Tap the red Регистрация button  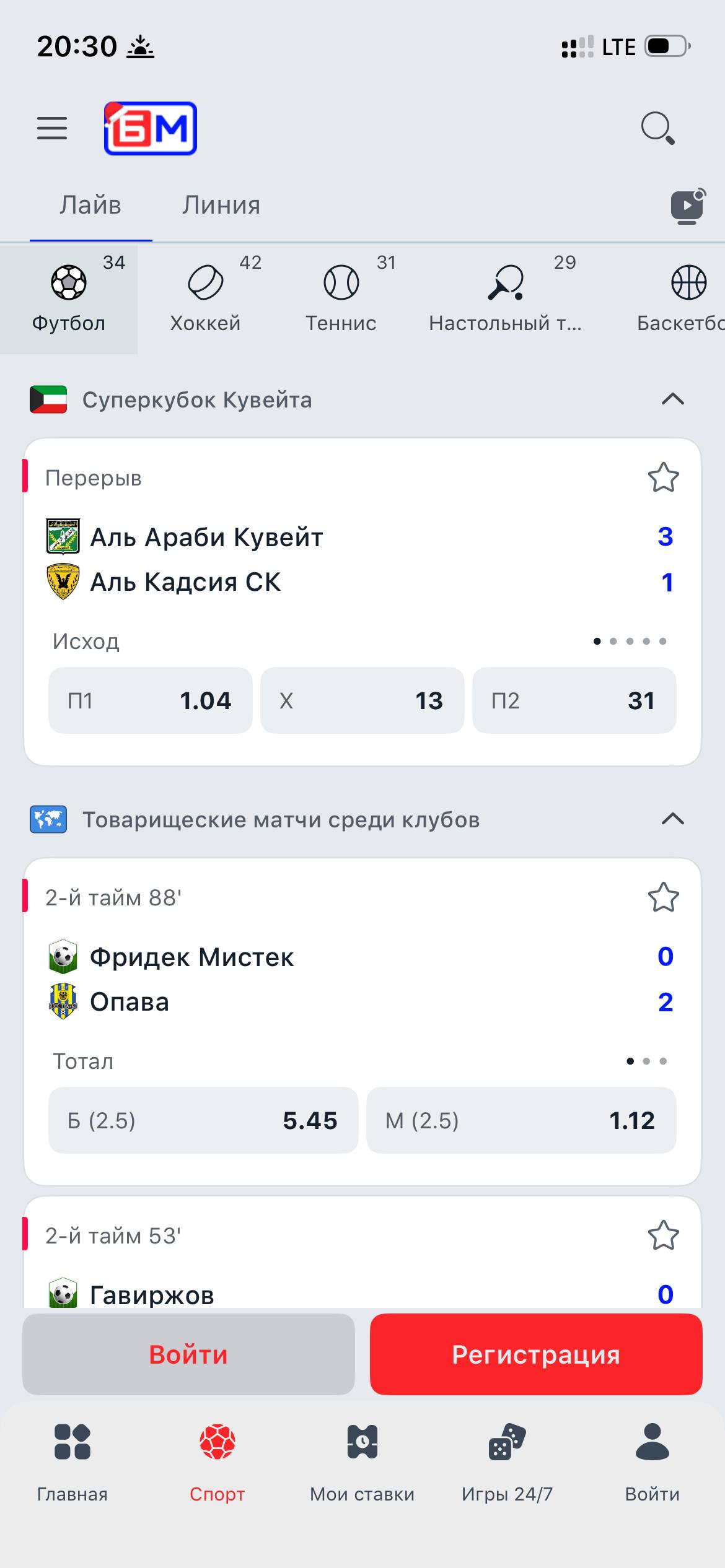tap(536, 1354)
